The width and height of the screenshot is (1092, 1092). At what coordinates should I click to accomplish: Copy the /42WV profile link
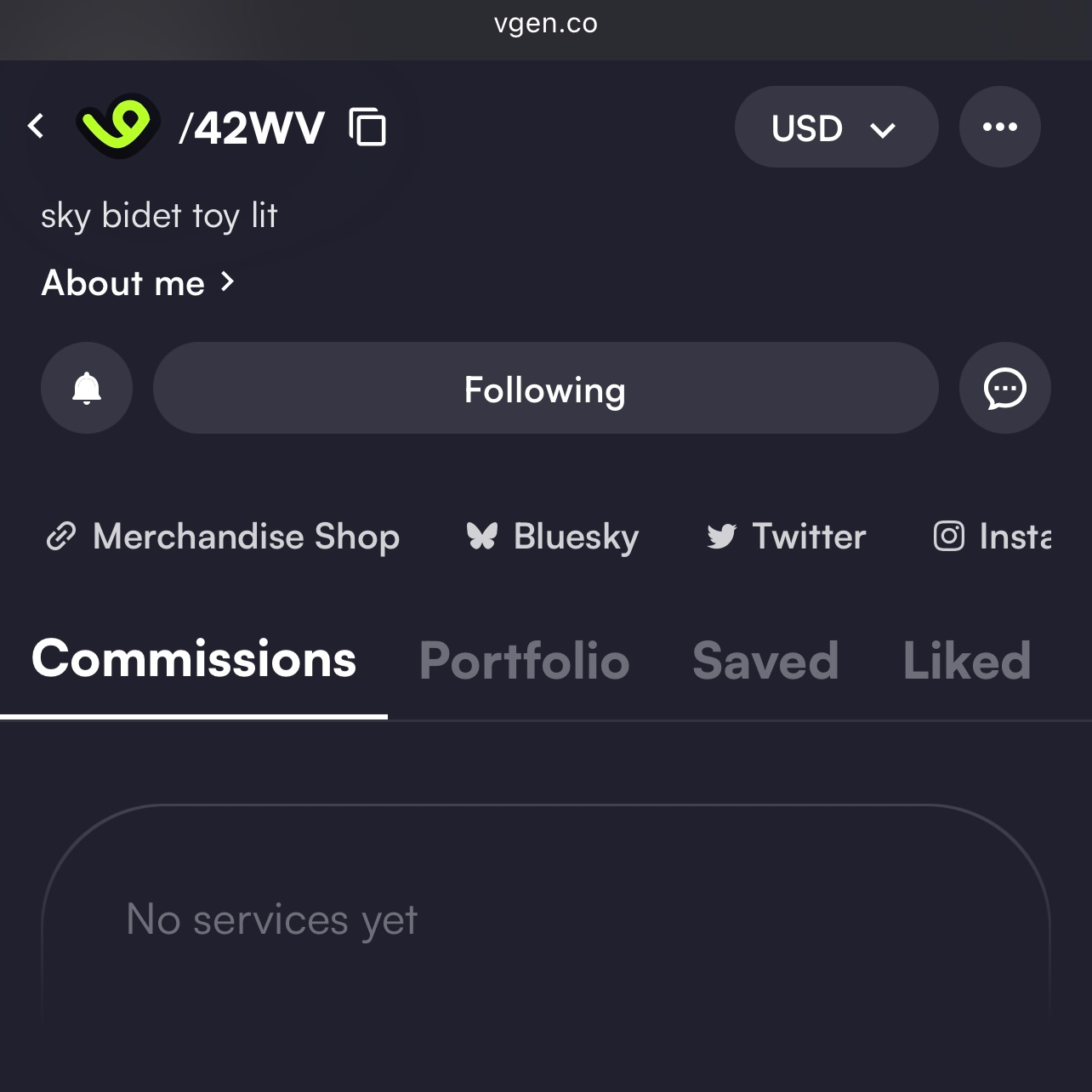click(367, 128)
